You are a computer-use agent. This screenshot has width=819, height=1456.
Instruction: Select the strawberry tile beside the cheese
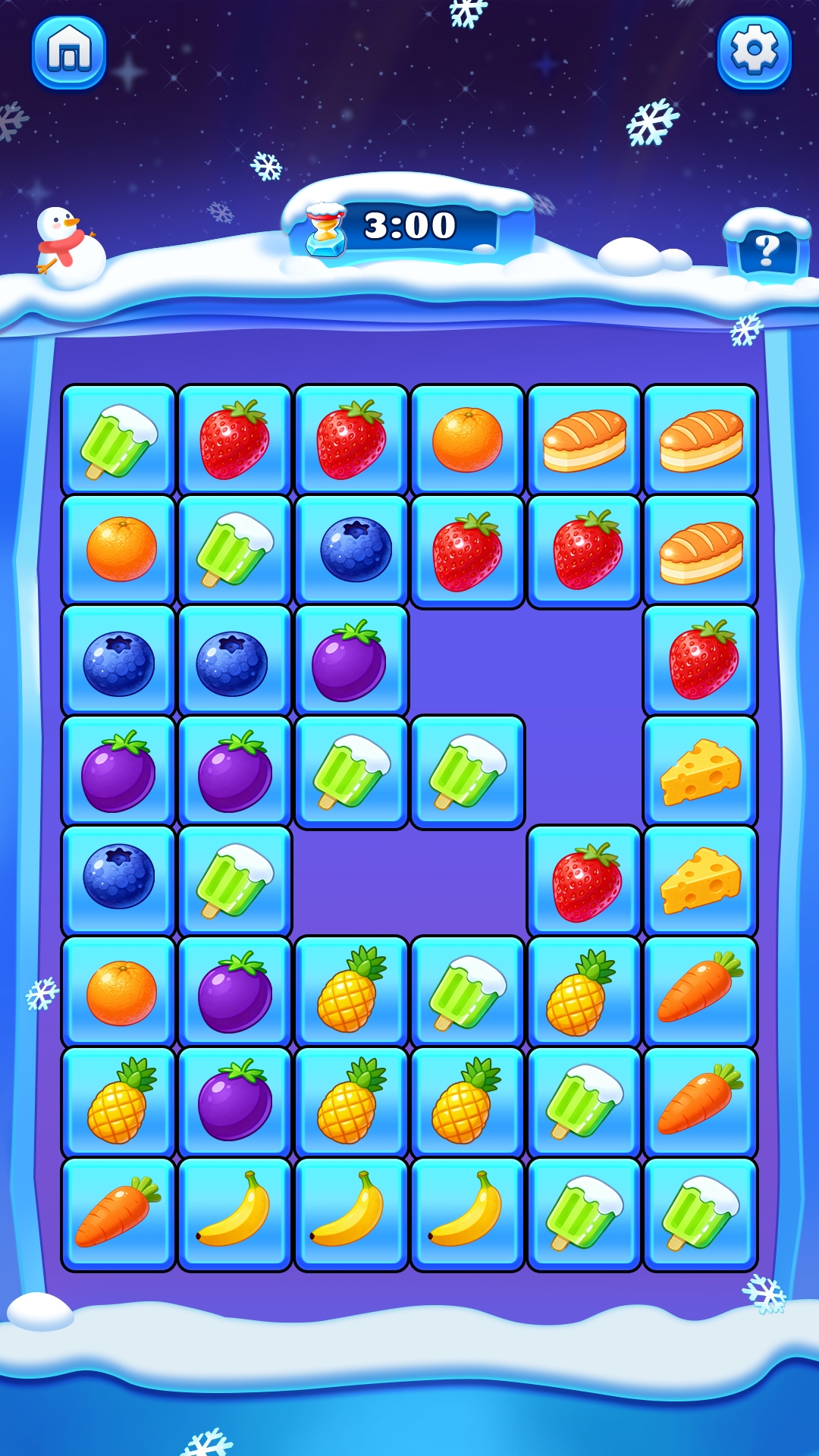click(584, 882)
